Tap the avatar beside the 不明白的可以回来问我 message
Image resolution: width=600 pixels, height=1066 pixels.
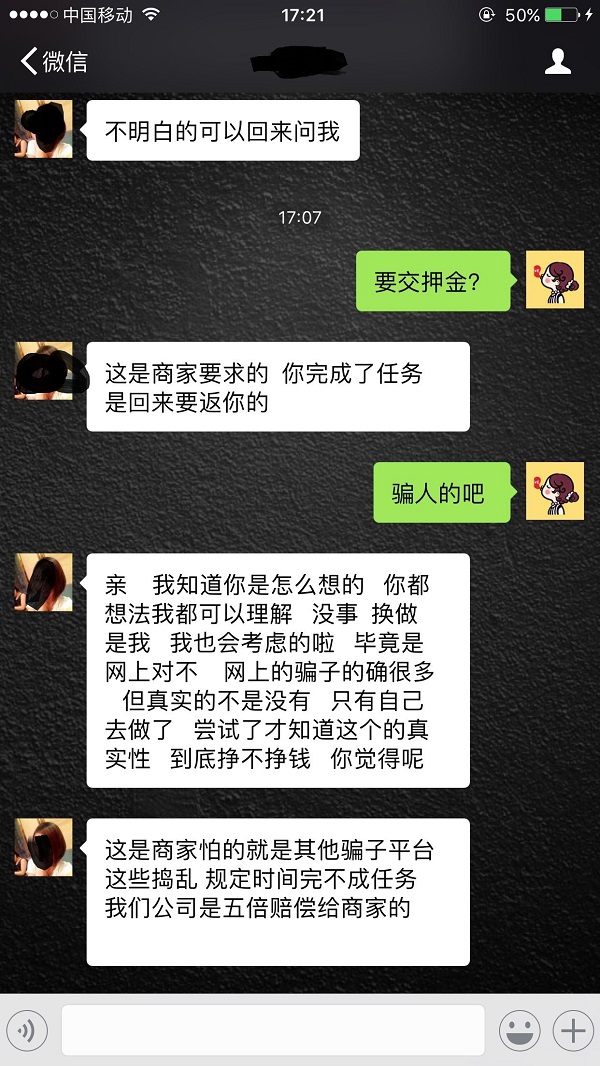pos(43,129)
